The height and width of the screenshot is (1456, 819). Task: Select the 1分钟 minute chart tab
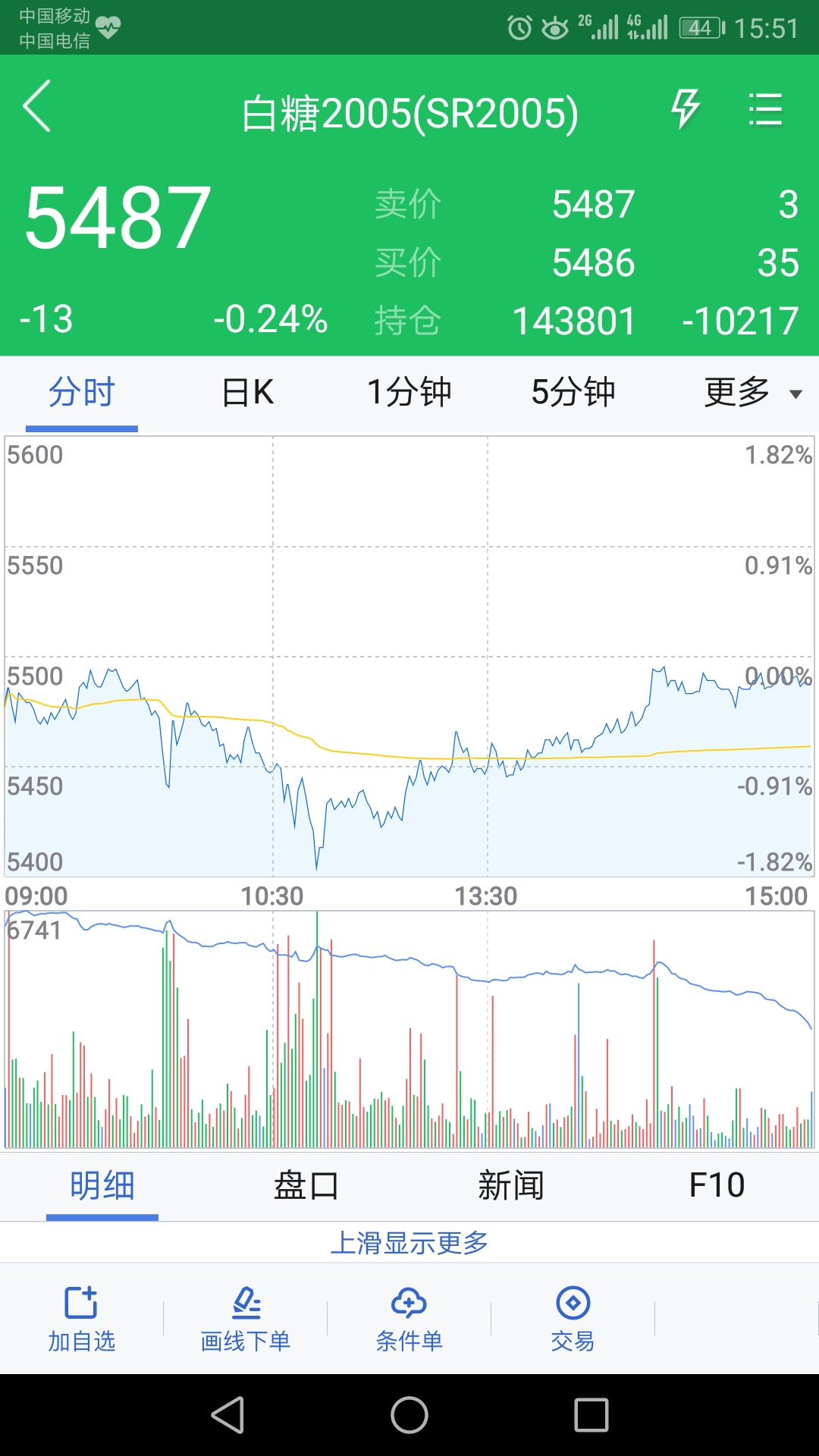click(410, 392)
